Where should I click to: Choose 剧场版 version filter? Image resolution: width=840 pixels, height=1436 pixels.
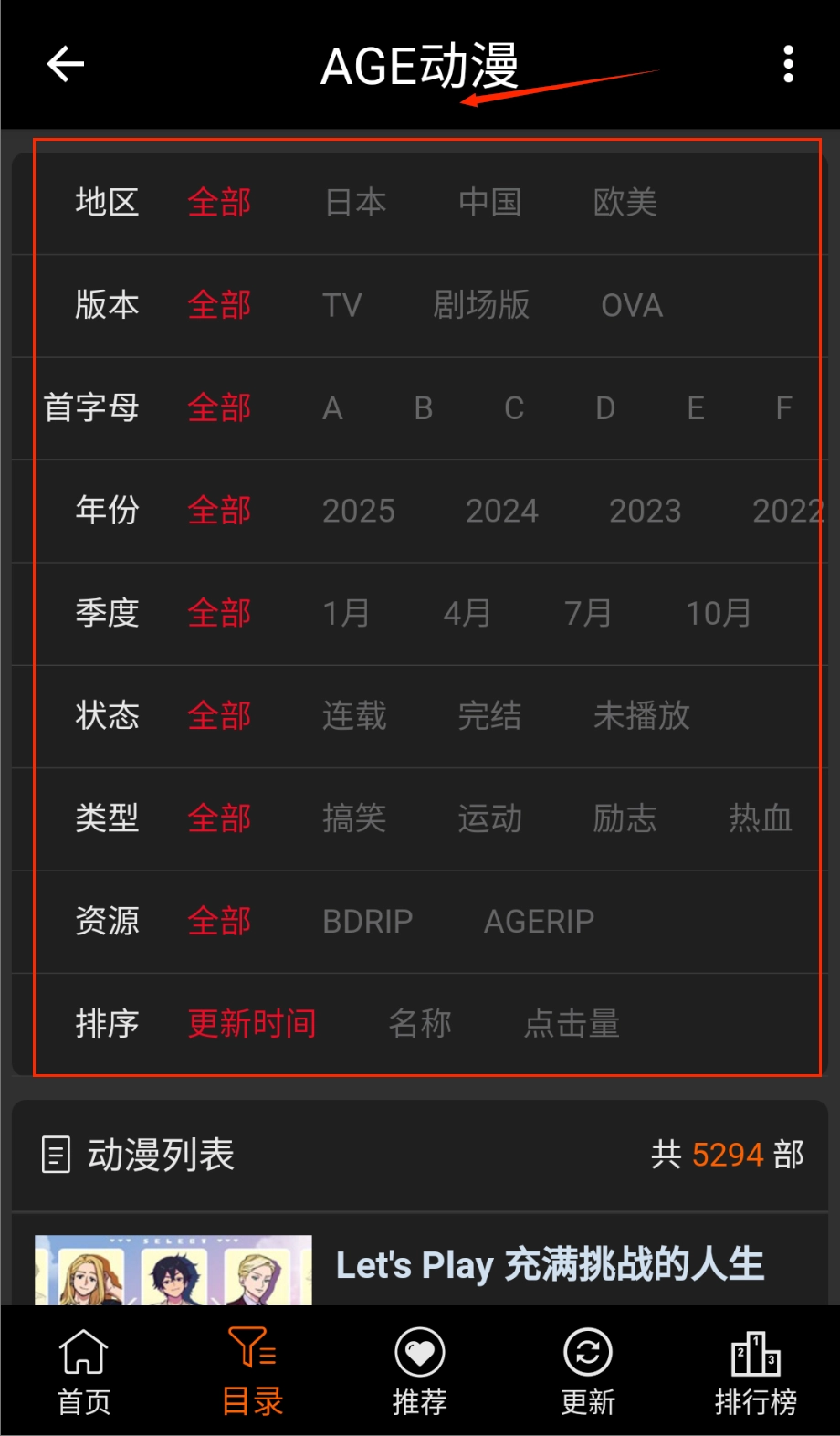click(481, 305)
